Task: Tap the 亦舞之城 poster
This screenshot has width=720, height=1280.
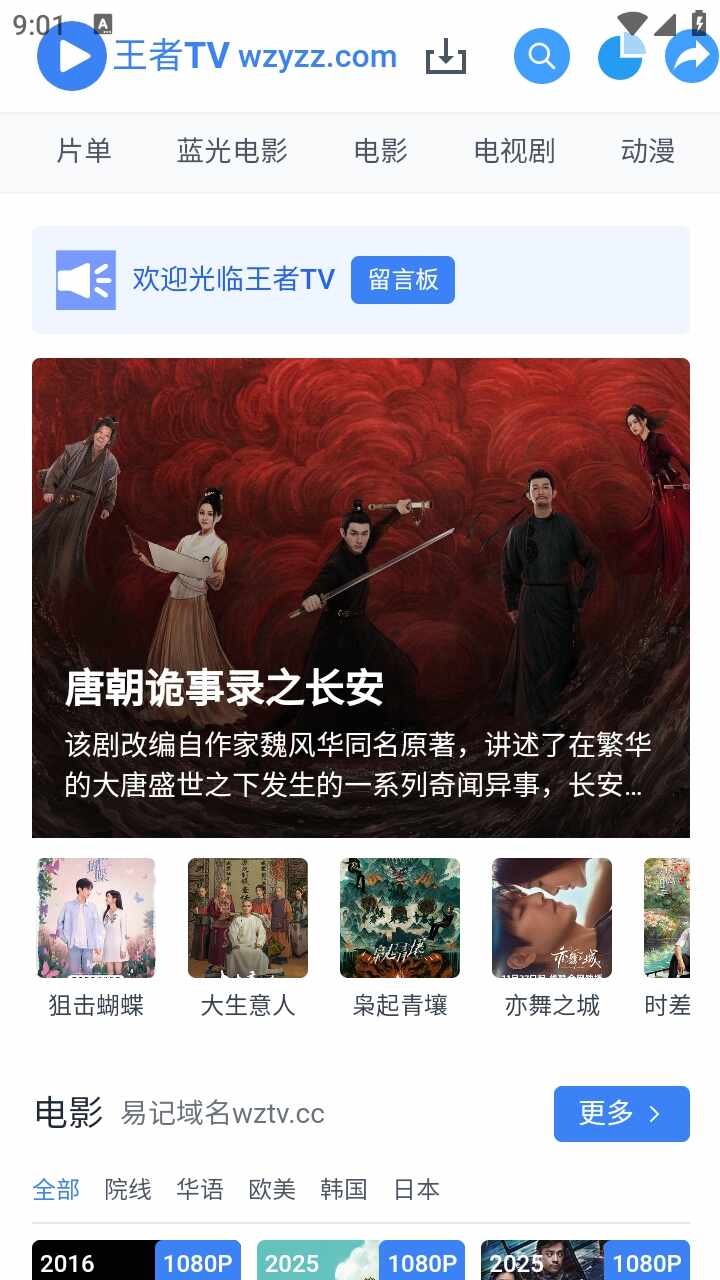Action: pos(551,917)
